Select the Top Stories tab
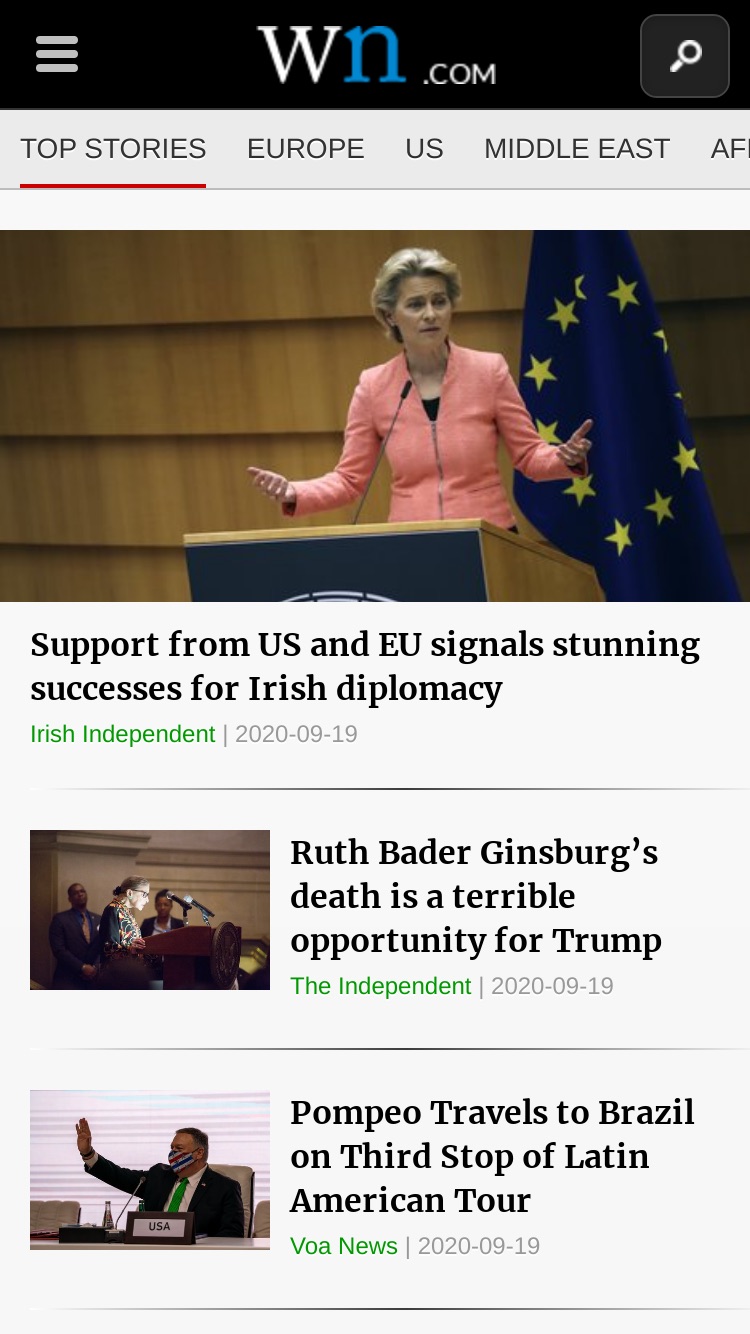 (113, 149)
